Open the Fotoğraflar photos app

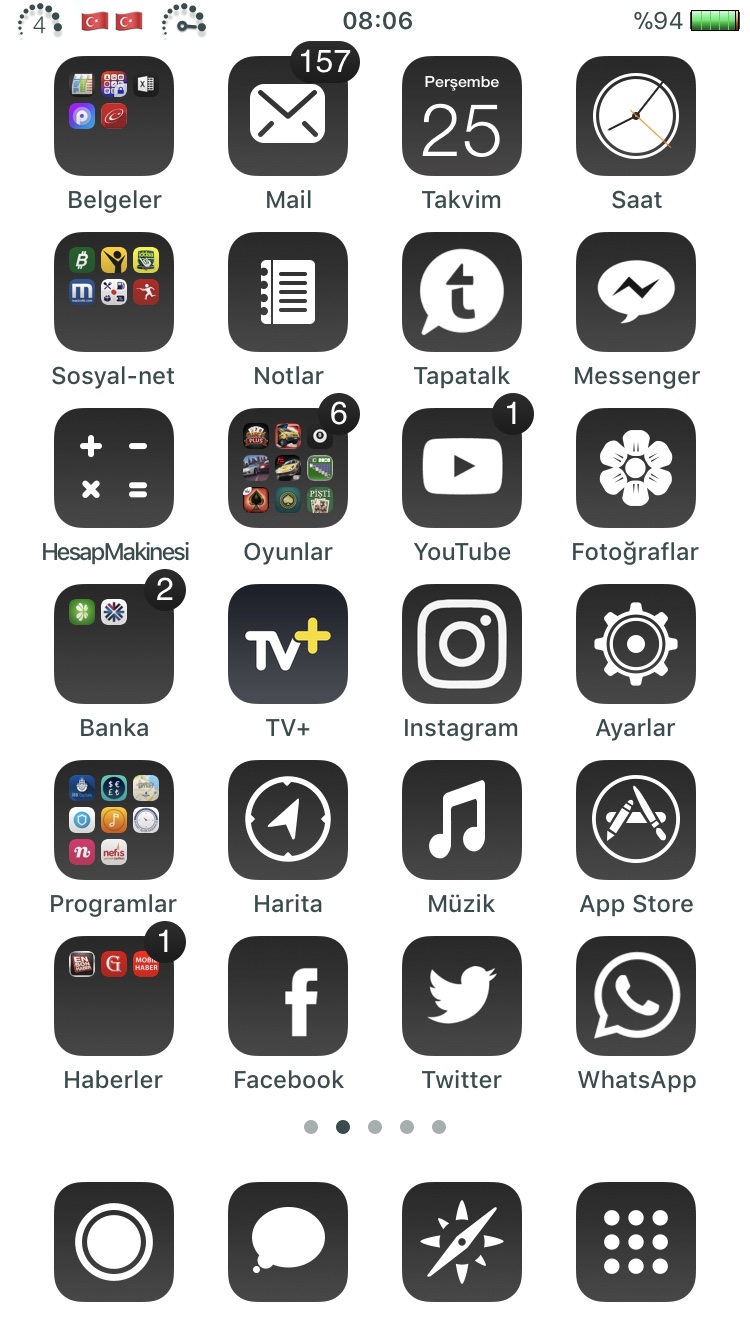(636, 468)
